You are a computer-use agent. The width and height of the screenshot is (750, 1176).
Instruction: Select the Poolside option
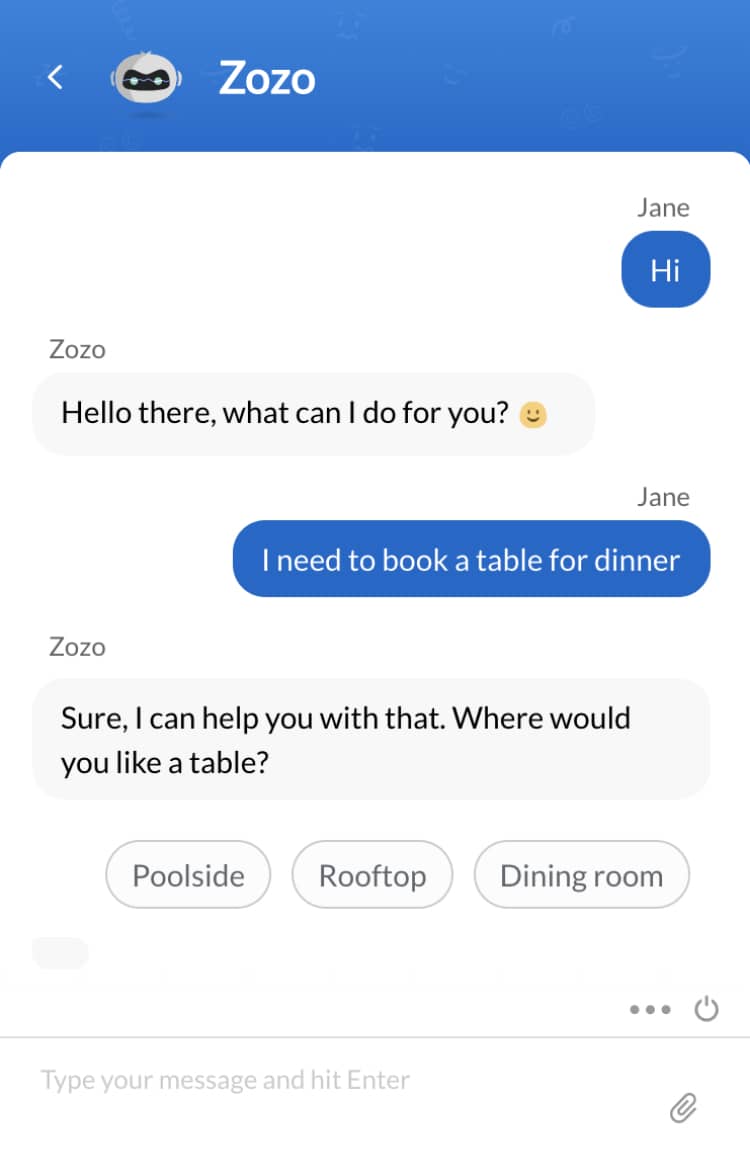188,875
